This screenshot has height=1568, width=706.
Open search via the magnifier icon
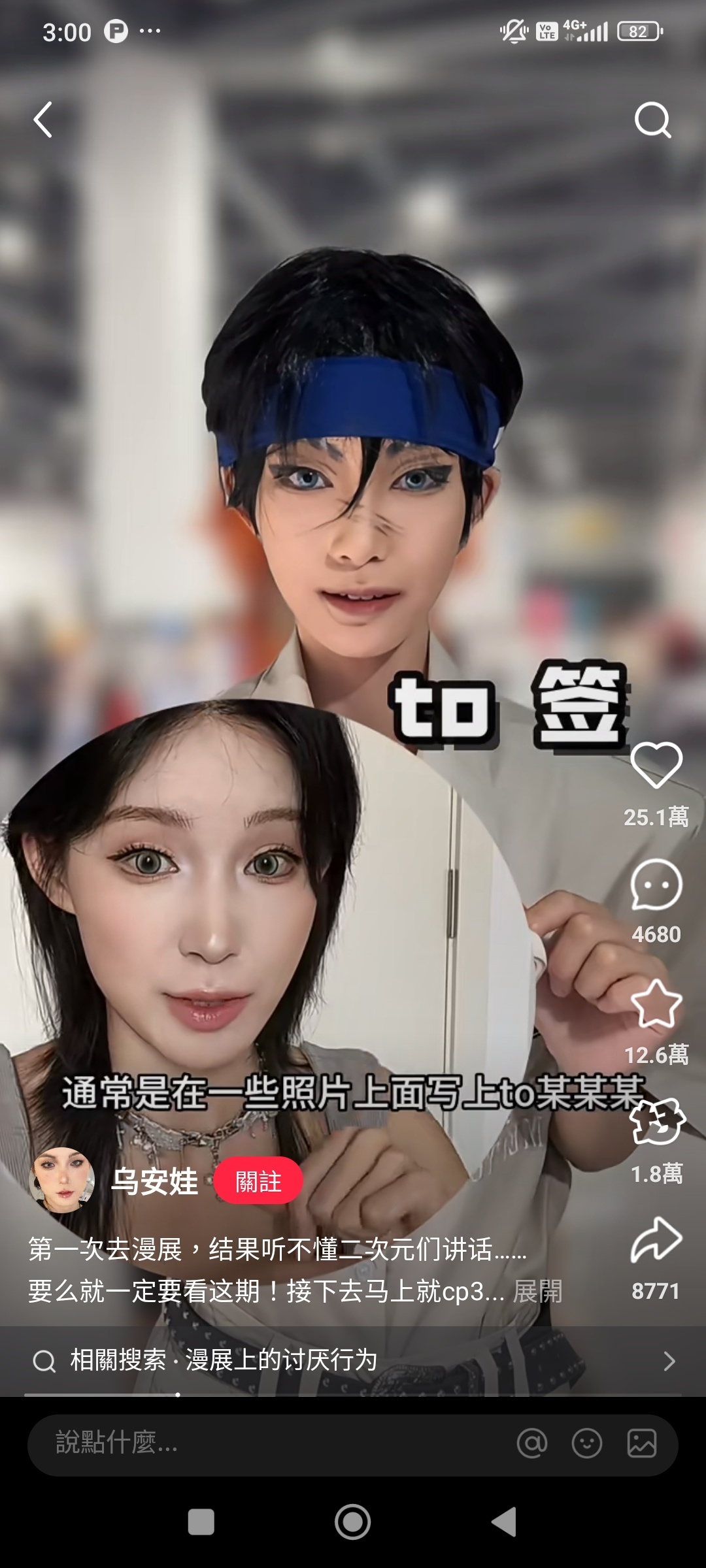[652, 120]
